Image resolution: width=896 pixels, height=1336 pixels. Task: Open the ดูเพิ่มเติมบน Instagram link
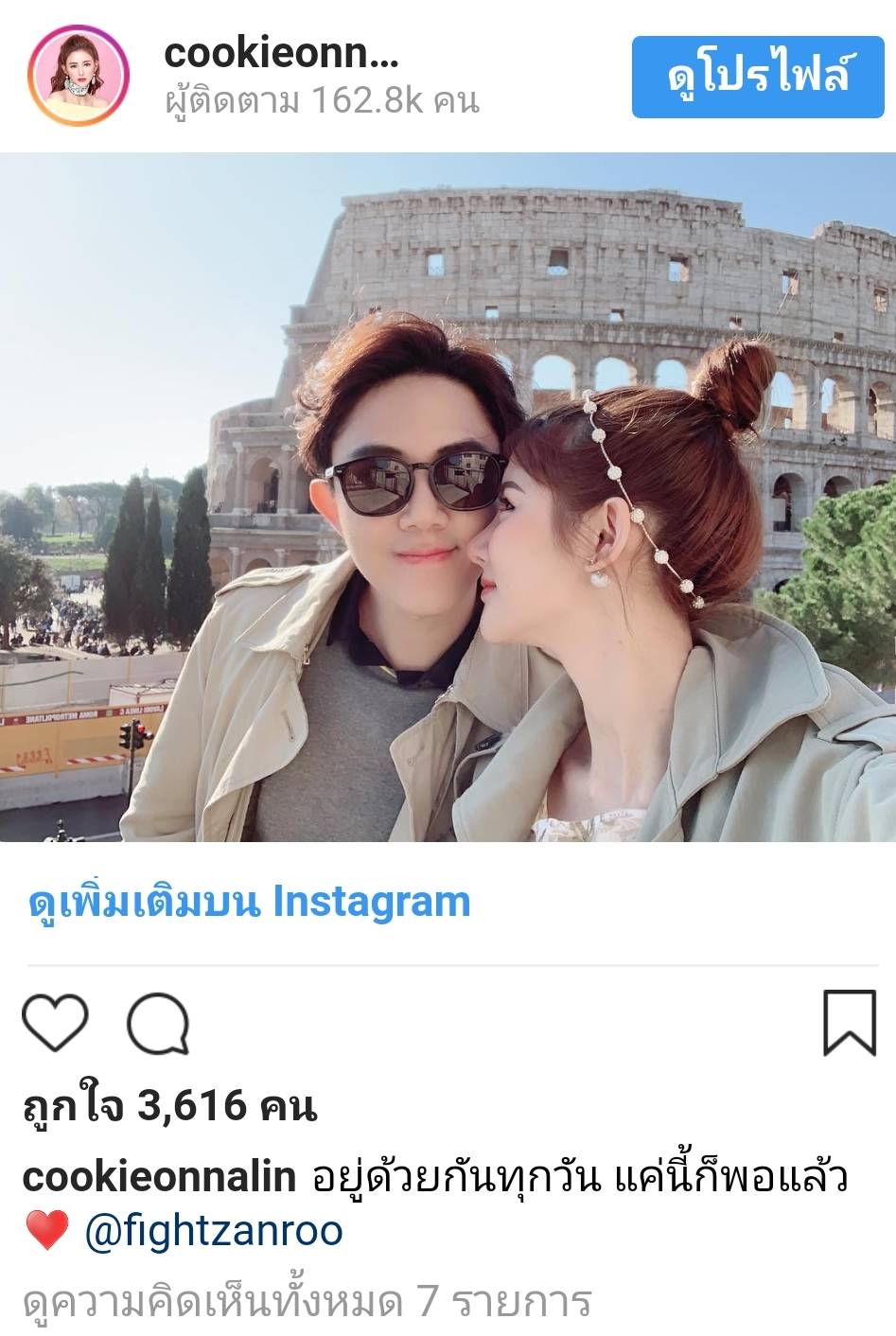click(x=249, y=902)
